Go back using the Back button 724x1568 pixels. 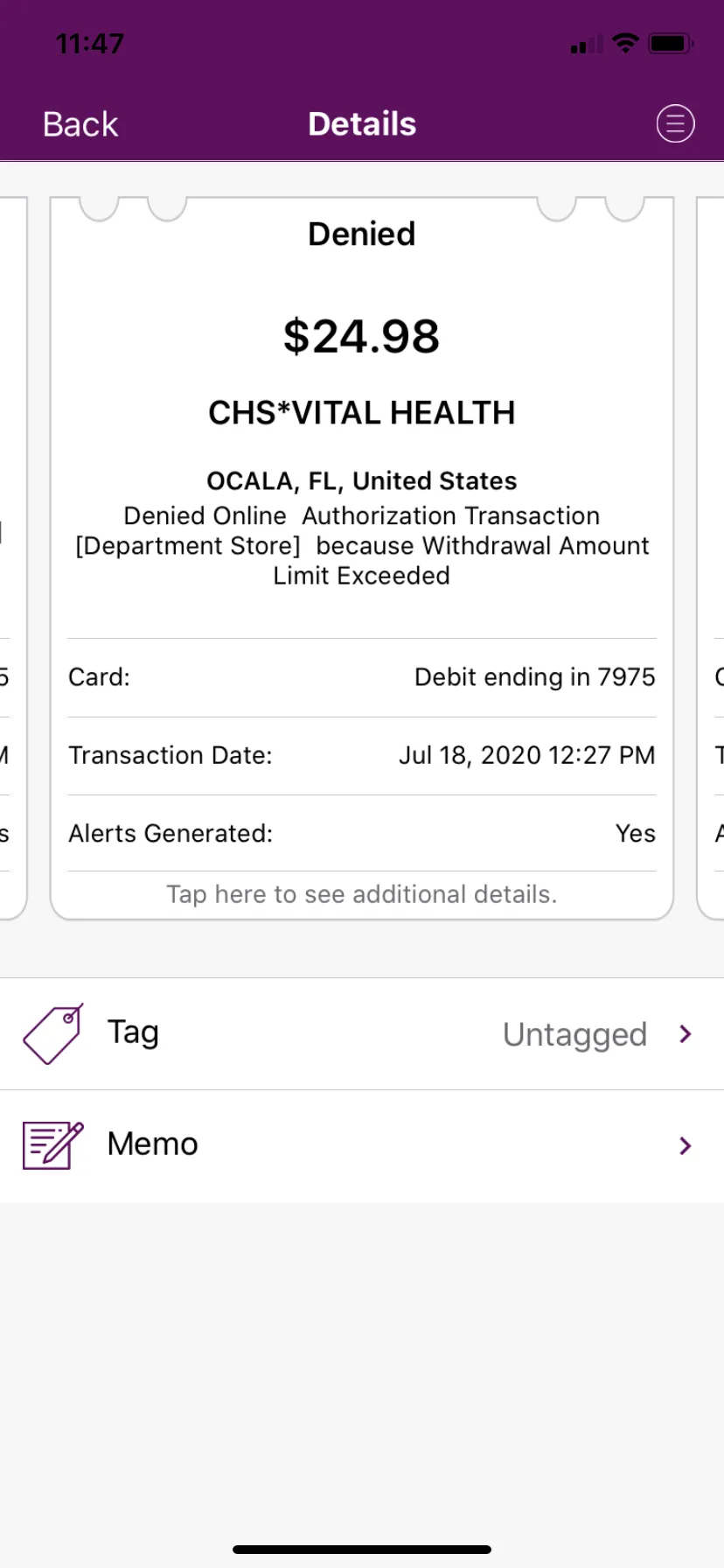point(80,124)
